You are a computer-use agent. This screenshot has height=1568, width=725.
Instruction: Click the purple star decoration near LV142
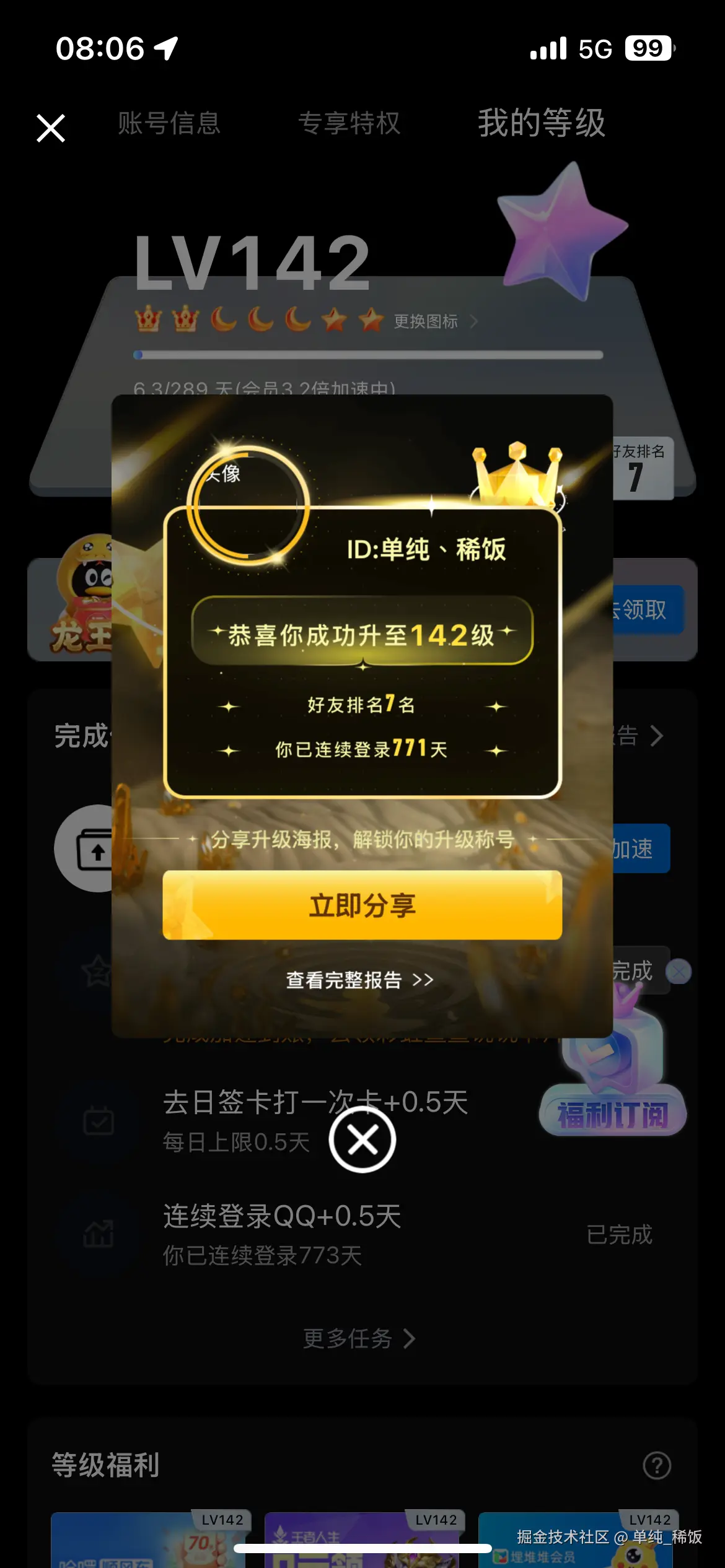[561, 229]
